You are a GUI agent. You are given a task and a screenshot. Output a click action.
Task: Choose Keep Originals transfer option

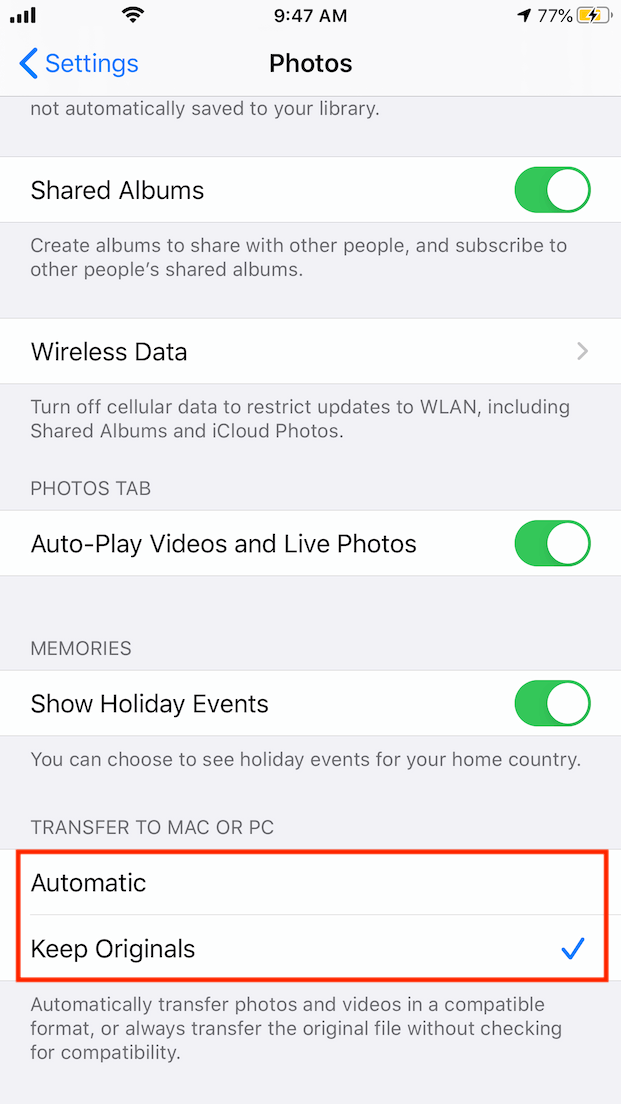point(310,948)
